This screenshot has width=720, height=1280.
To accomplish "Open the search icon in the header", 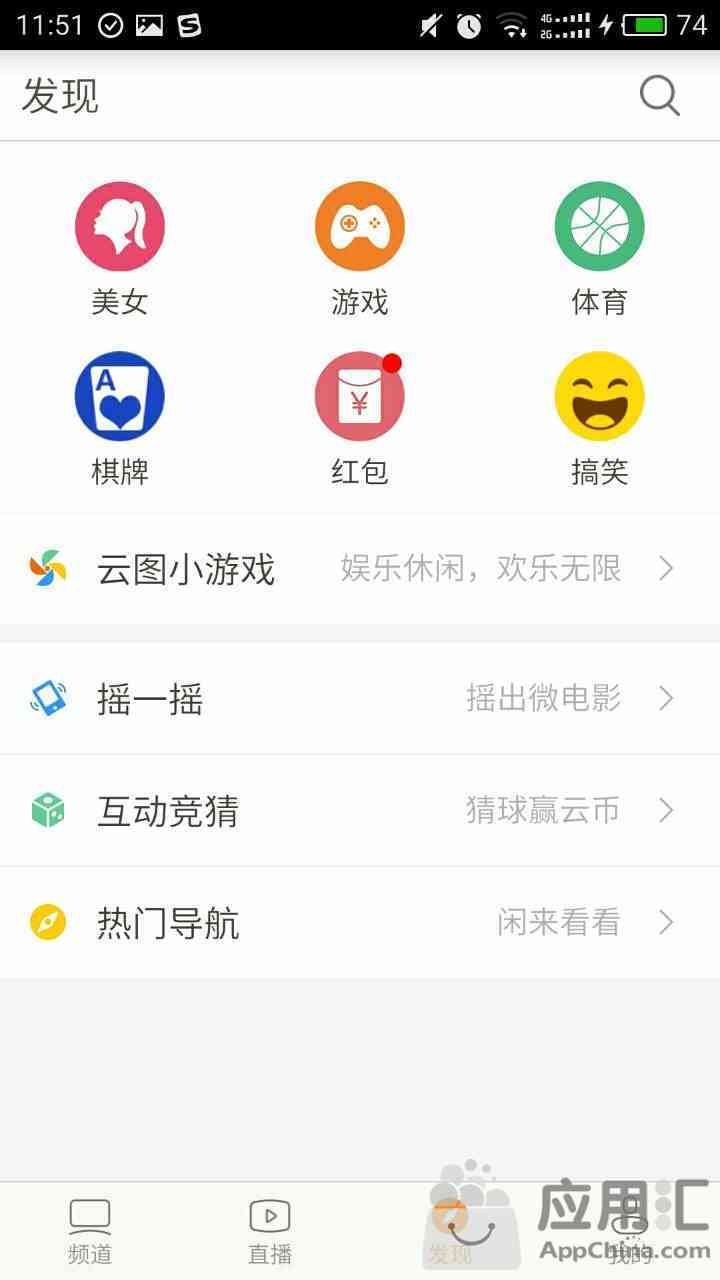I will click(660, 96).
